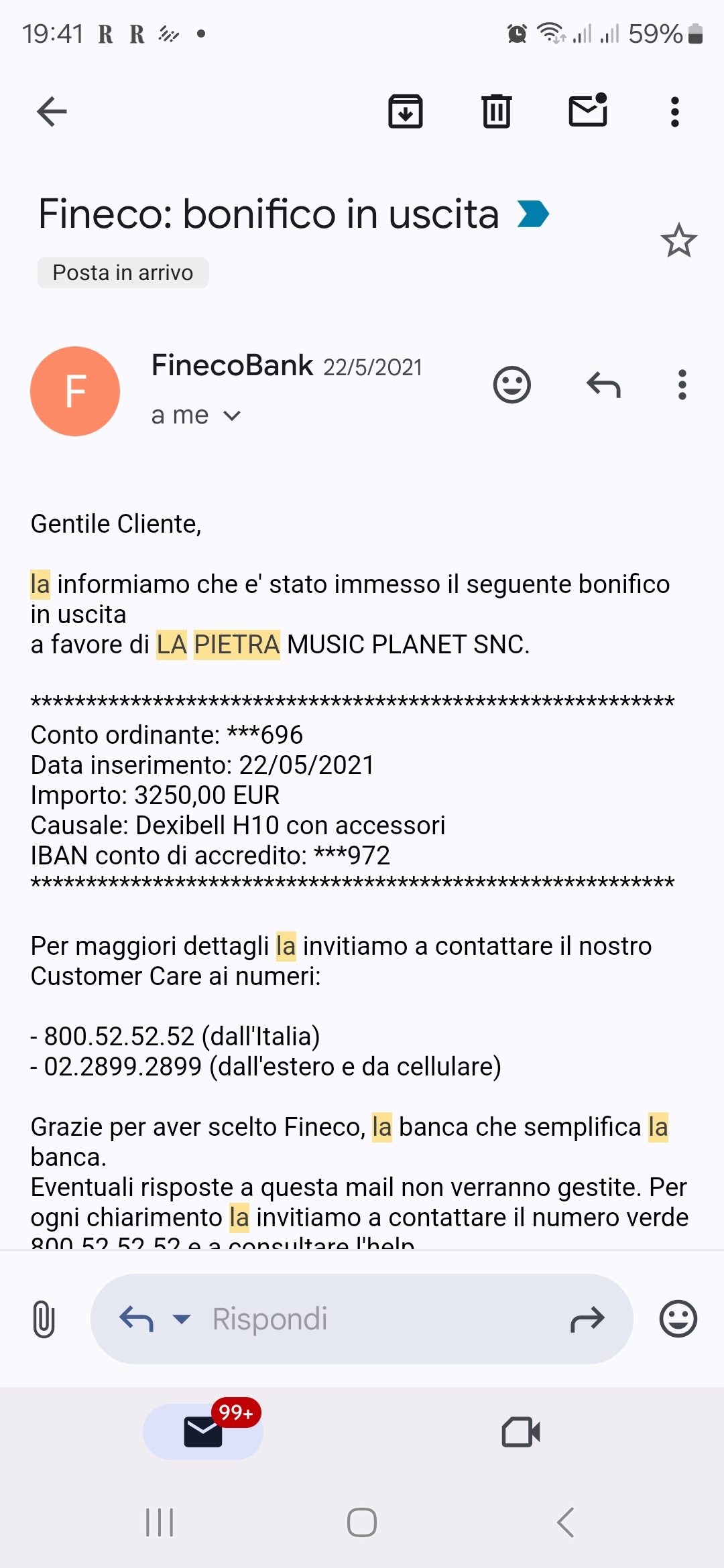Delete this email with the trash icon
Viewport: 724px width, 1568px height.
(496, 111)
